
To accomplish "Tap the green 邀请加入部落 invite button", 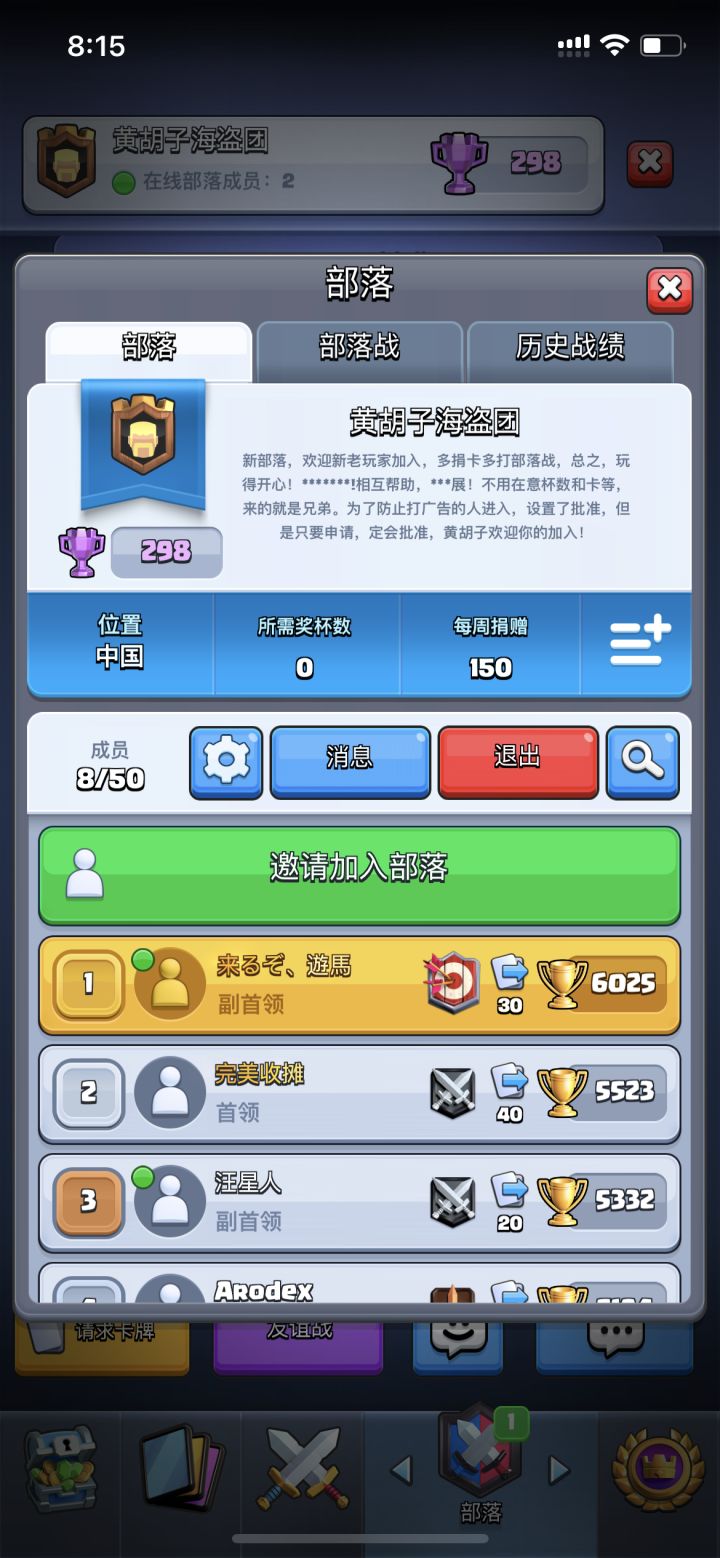I will point(360,873).
